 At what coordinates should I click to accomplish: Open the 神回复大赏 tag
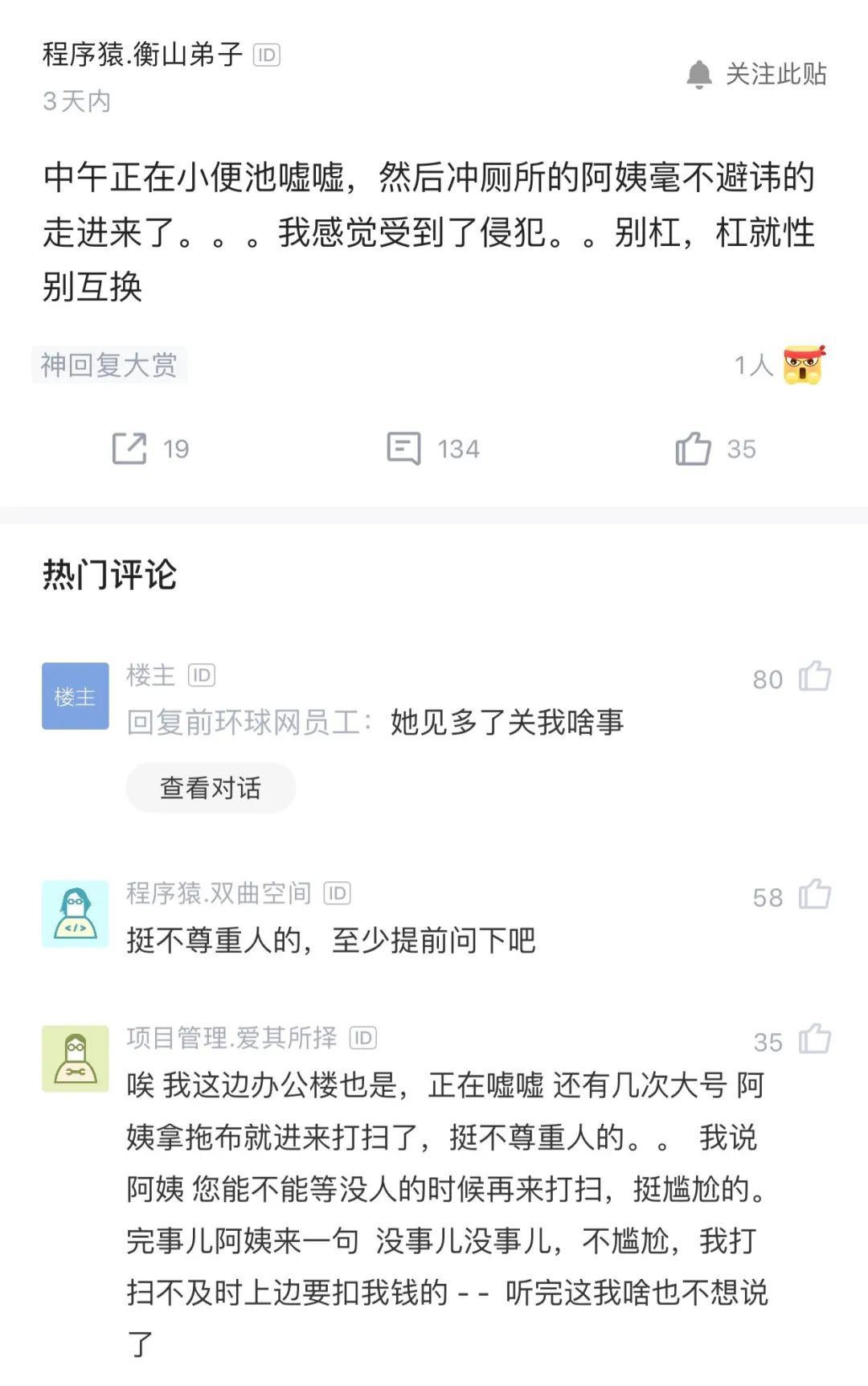coord(109,365)
